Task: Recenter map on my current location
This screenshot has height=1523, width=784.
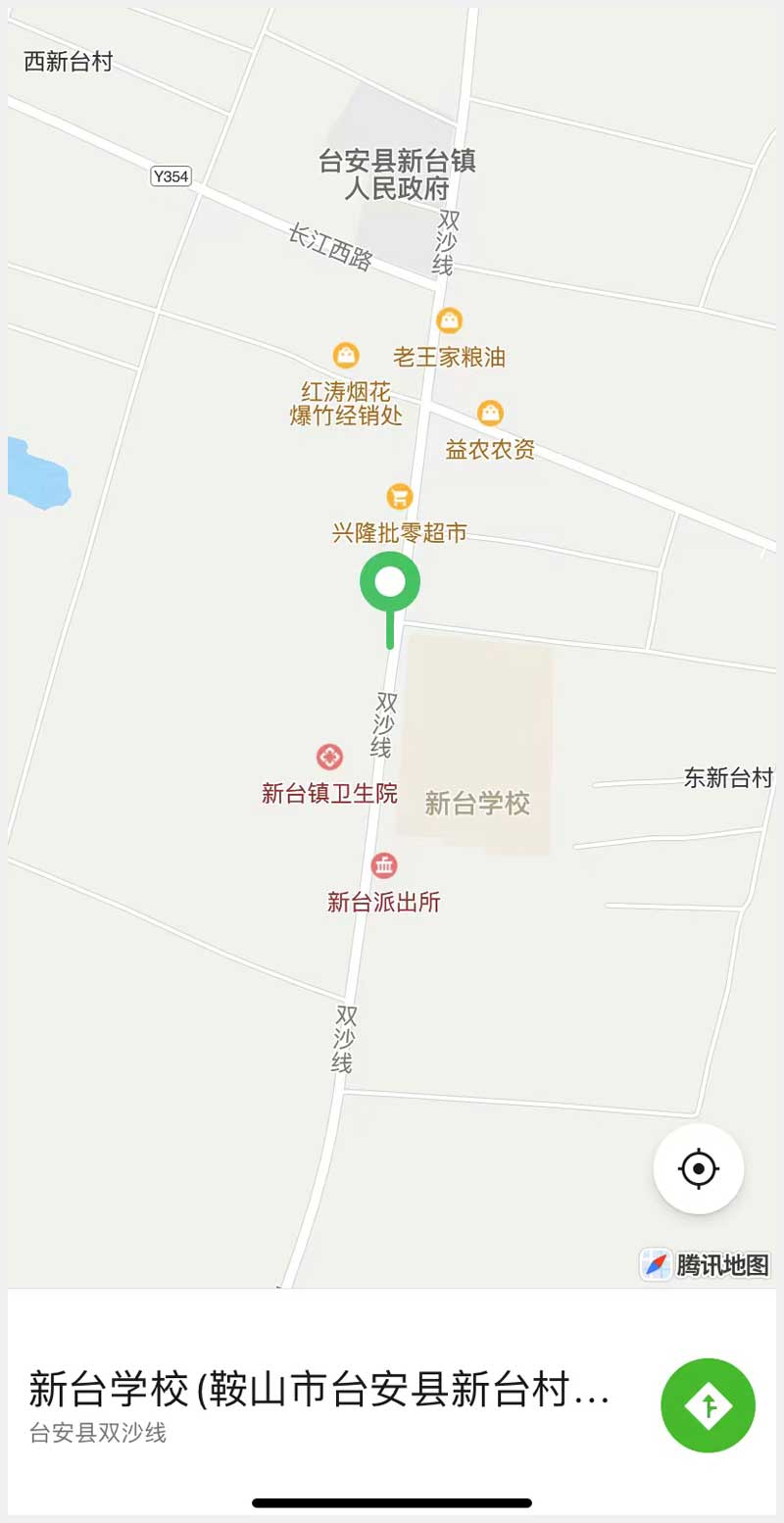Action: pyautogui.click(x=698, y=1168)
